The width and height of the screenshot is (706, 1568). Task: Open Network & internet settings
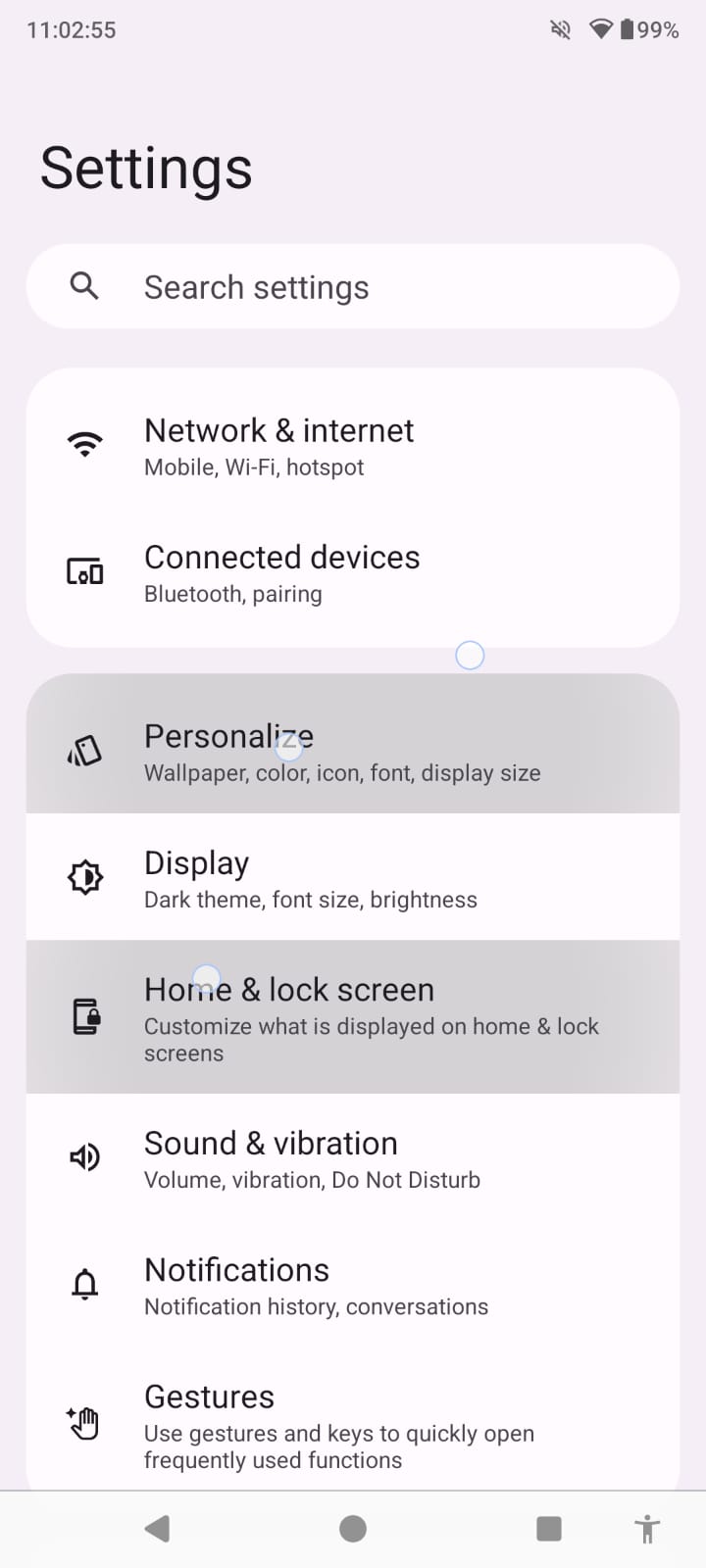coord(353,446)
